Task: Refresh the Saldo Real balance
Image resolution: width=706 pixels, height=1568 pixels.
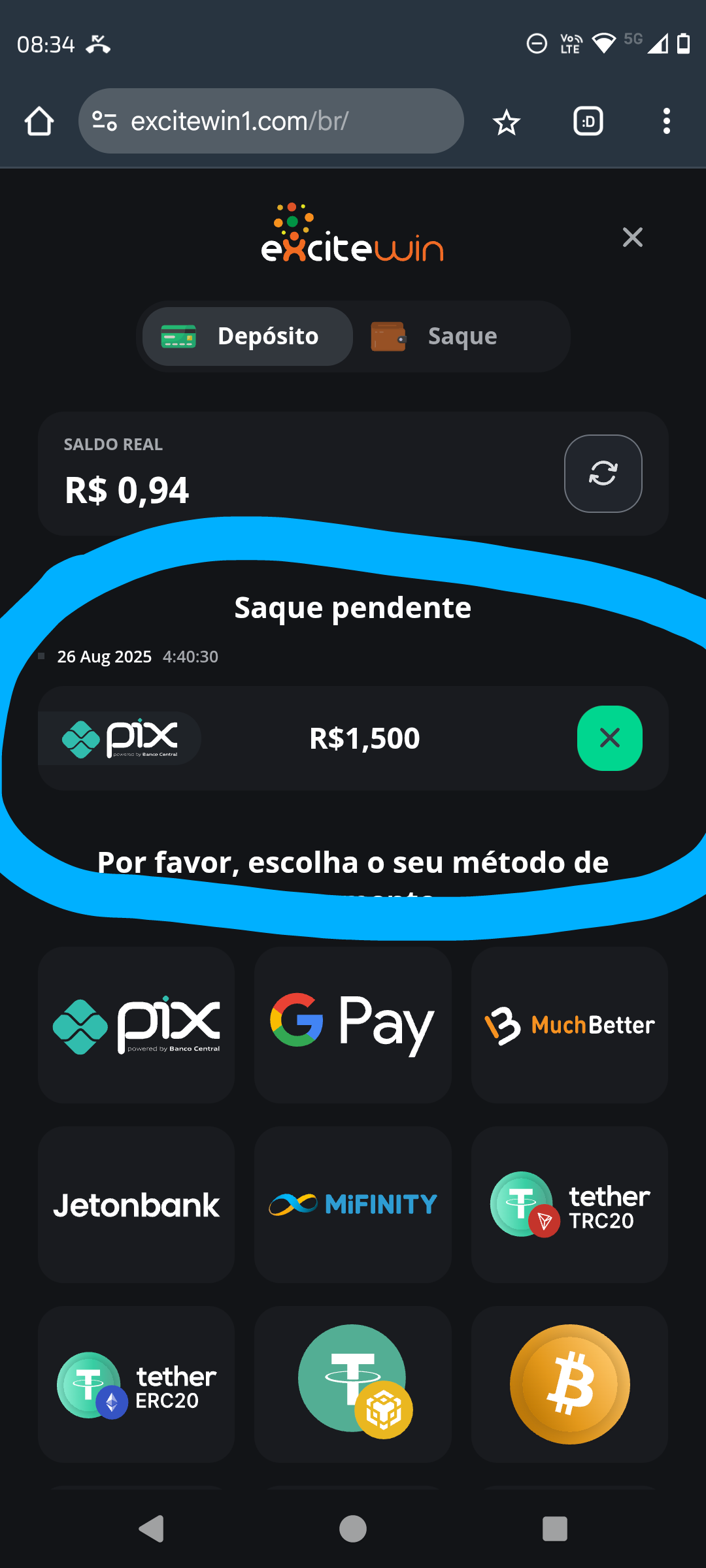Action: [603, 474]
